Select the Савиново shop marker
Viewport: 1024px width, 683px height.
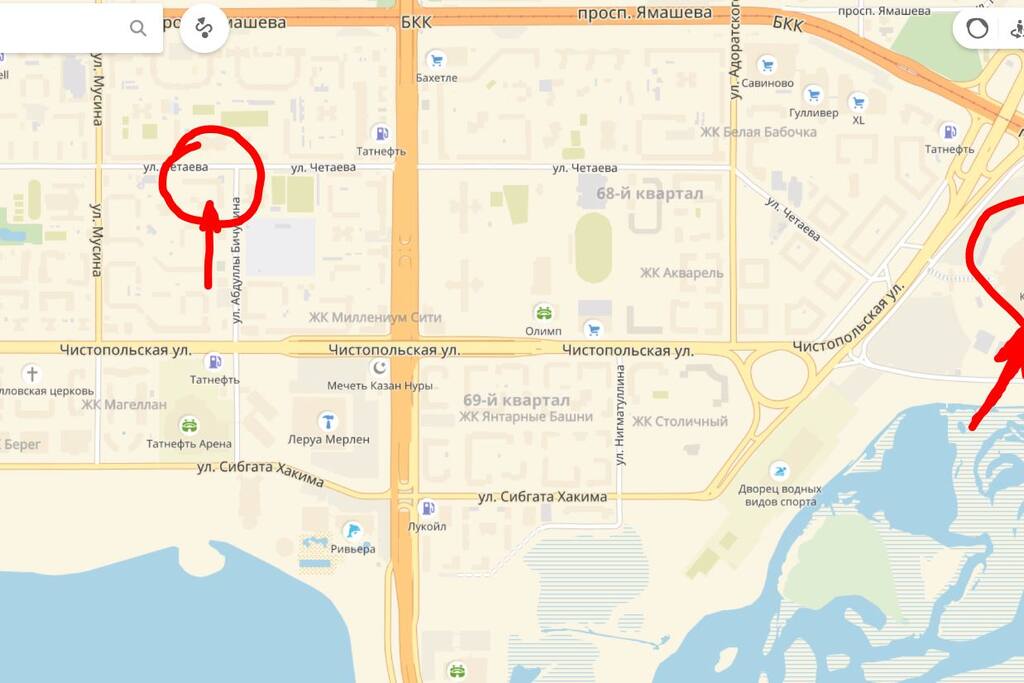tap(767, 65)
